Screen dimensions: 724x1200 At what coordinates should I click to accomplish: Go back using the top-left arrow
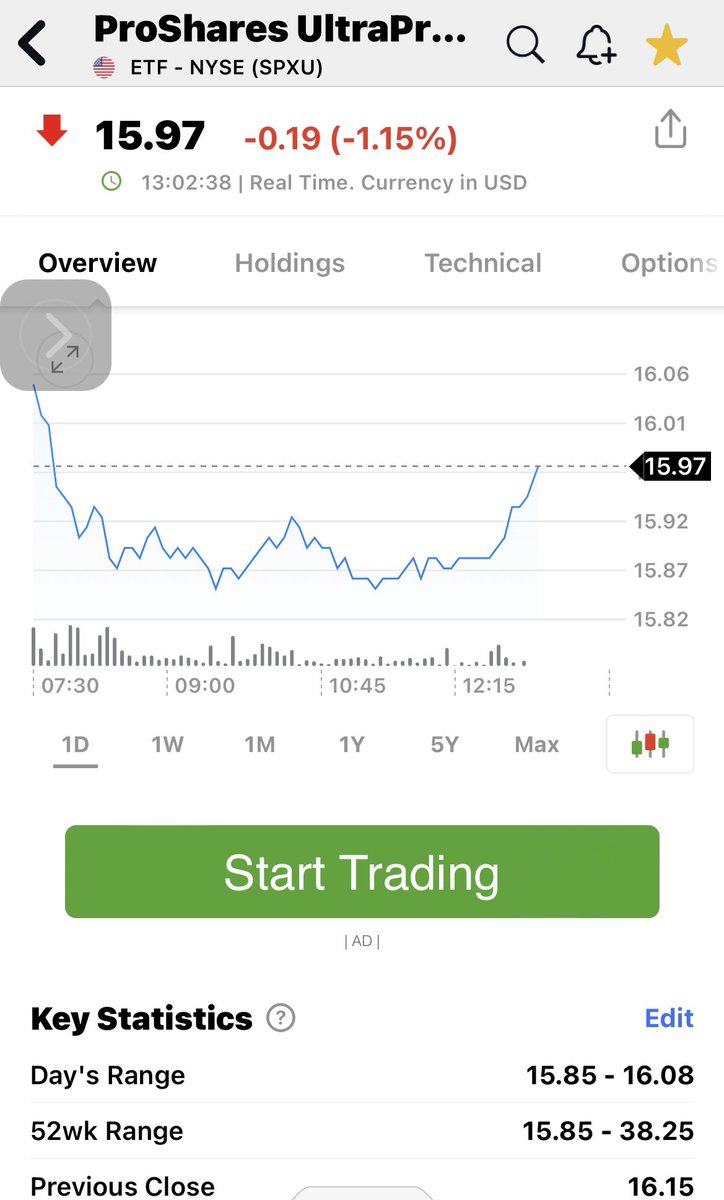[x=32, y=45]
